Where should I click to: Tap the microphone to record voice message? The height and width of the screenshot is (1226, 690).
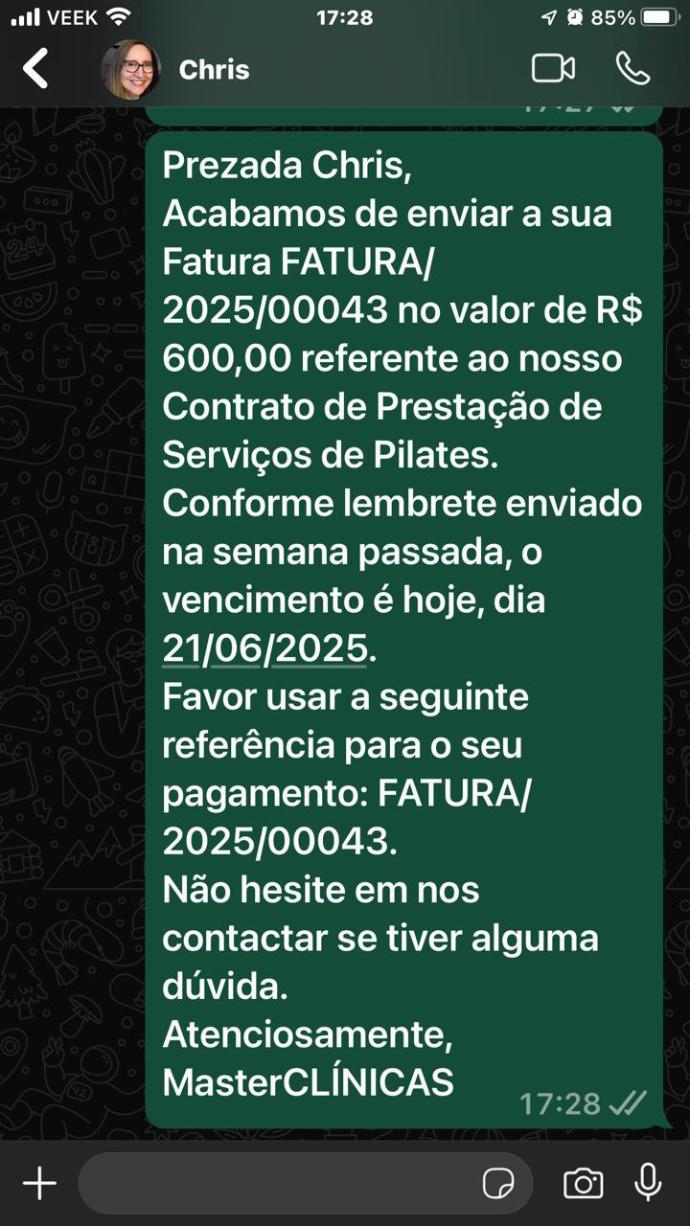pos(648,1183)
